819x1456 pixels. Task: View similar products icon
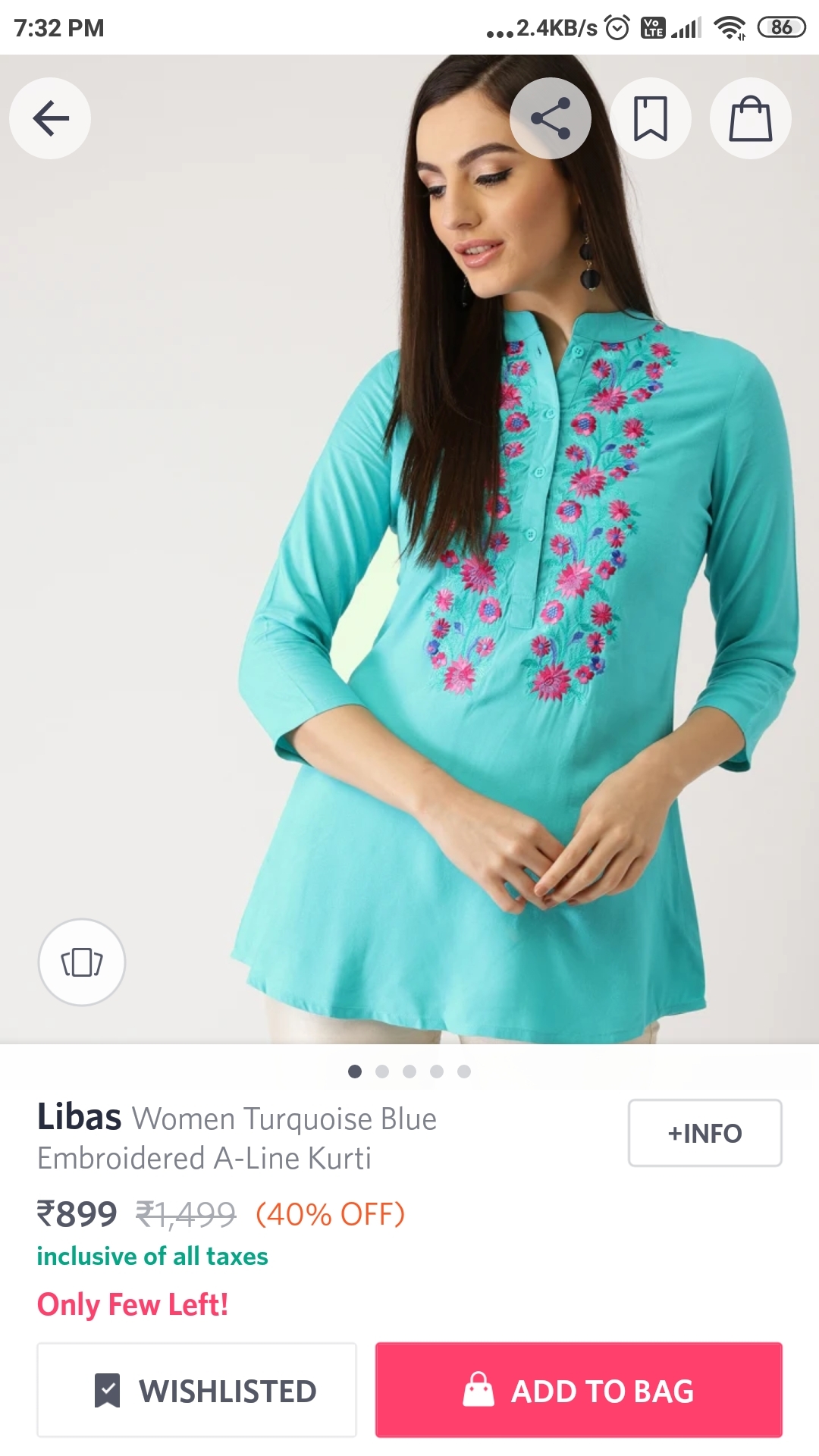[82, 962]
